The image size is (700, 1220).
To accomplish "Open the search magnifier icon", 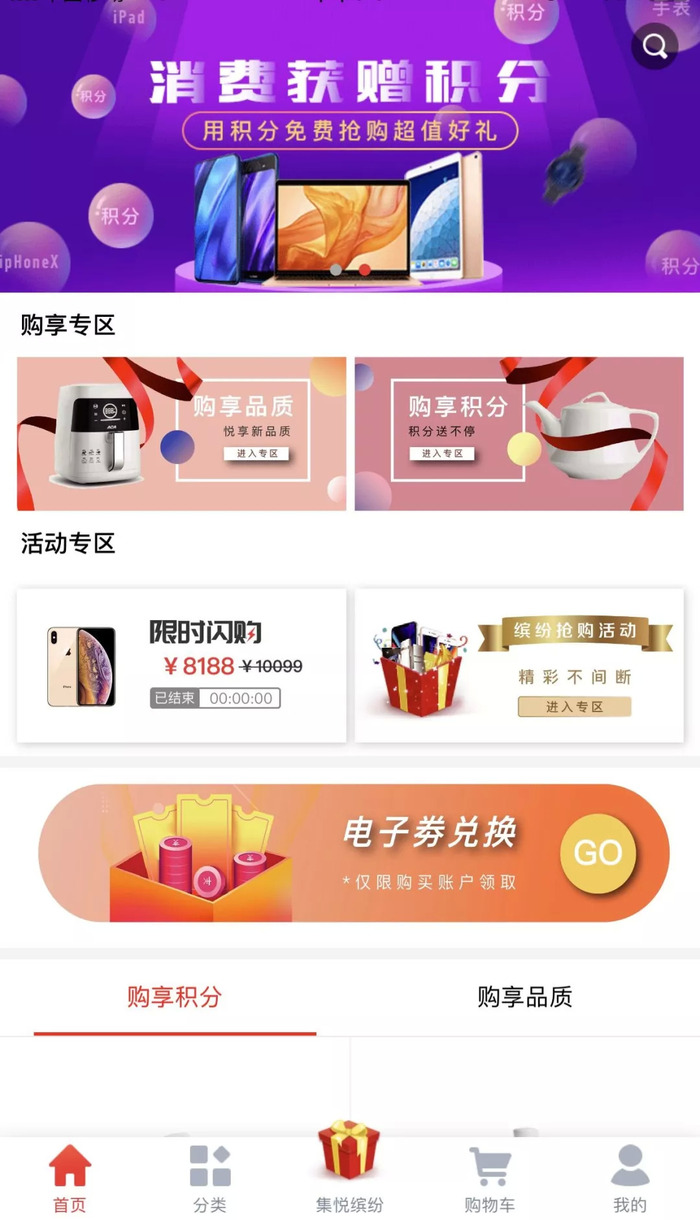I will [655, 46].
